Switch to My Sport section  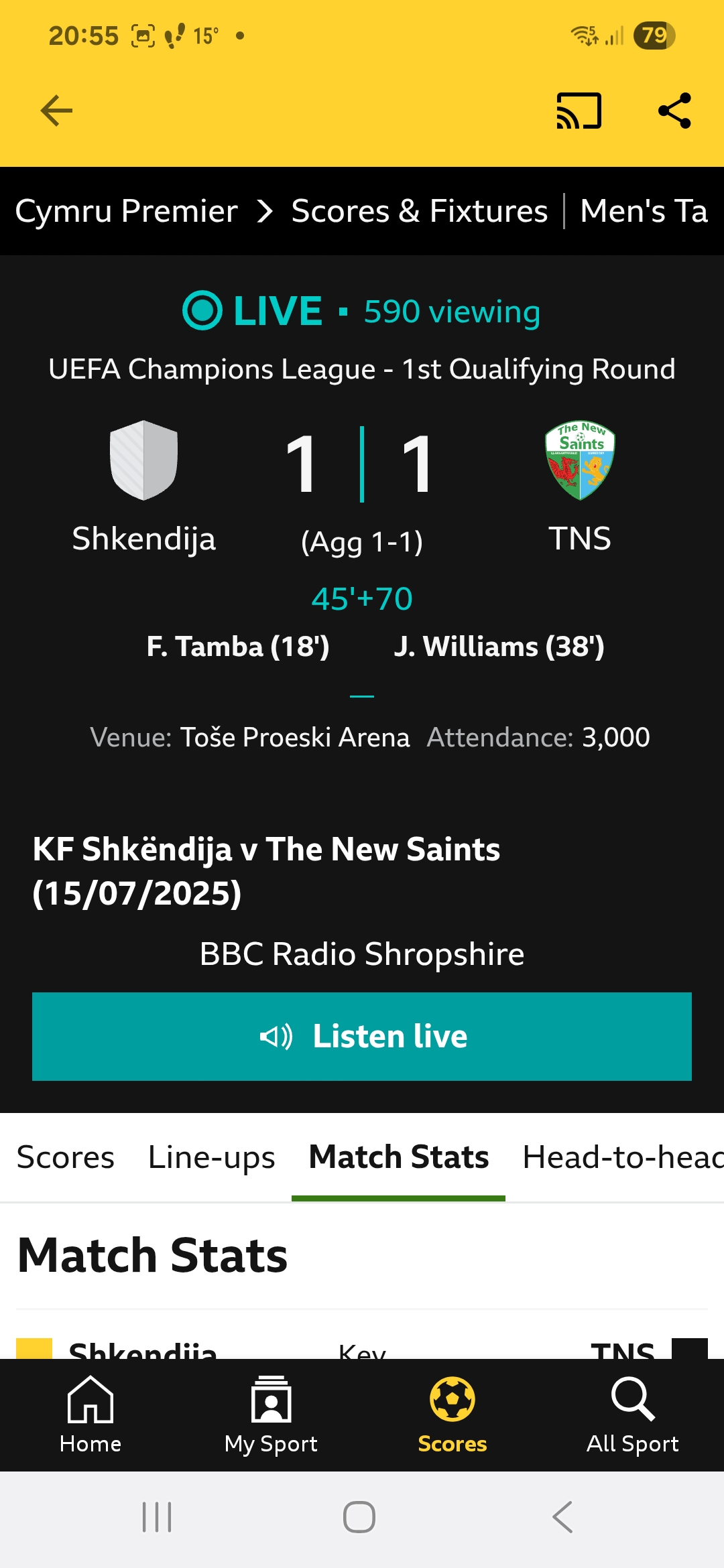pyautogui.click(x=271, y=1415)
